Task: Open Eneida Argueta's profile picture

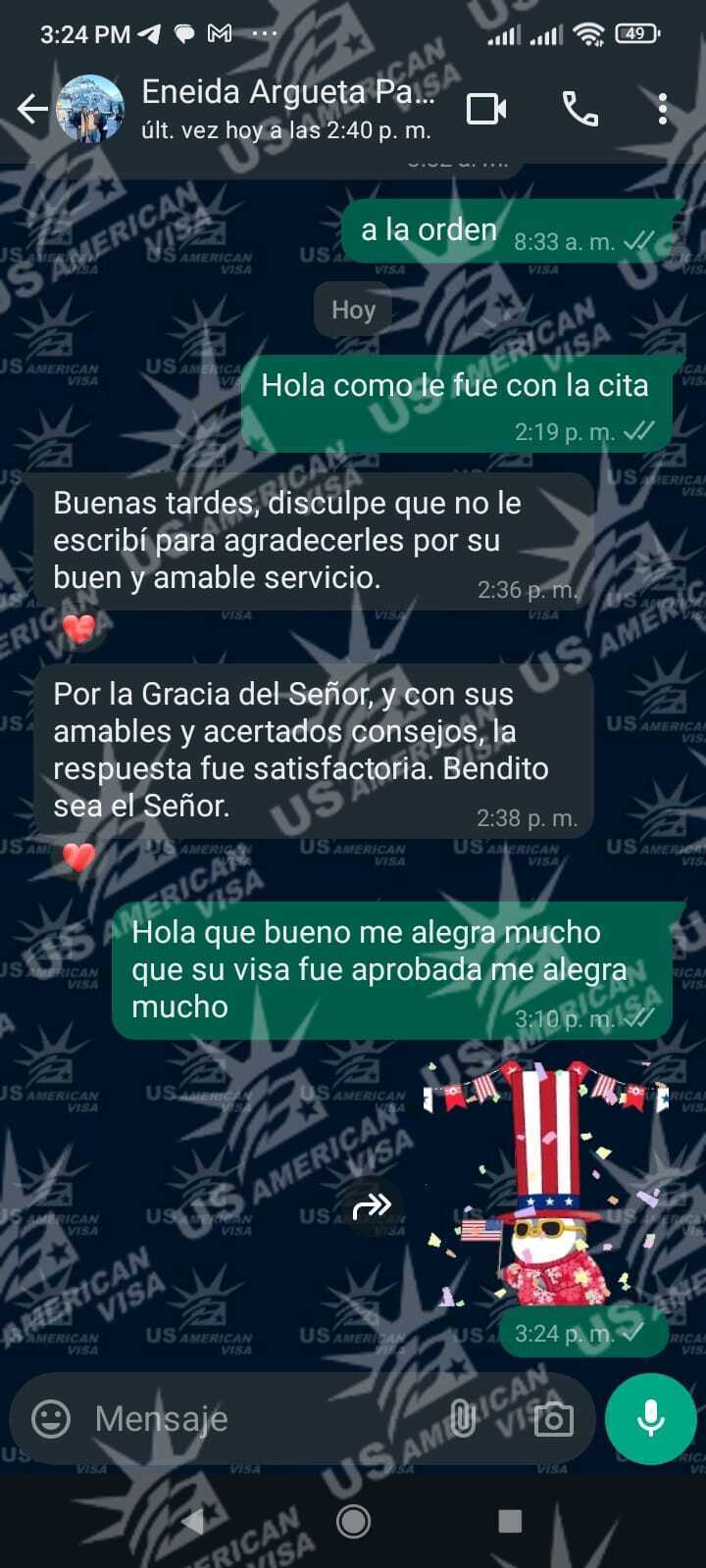Action: [x=90, y=108]
